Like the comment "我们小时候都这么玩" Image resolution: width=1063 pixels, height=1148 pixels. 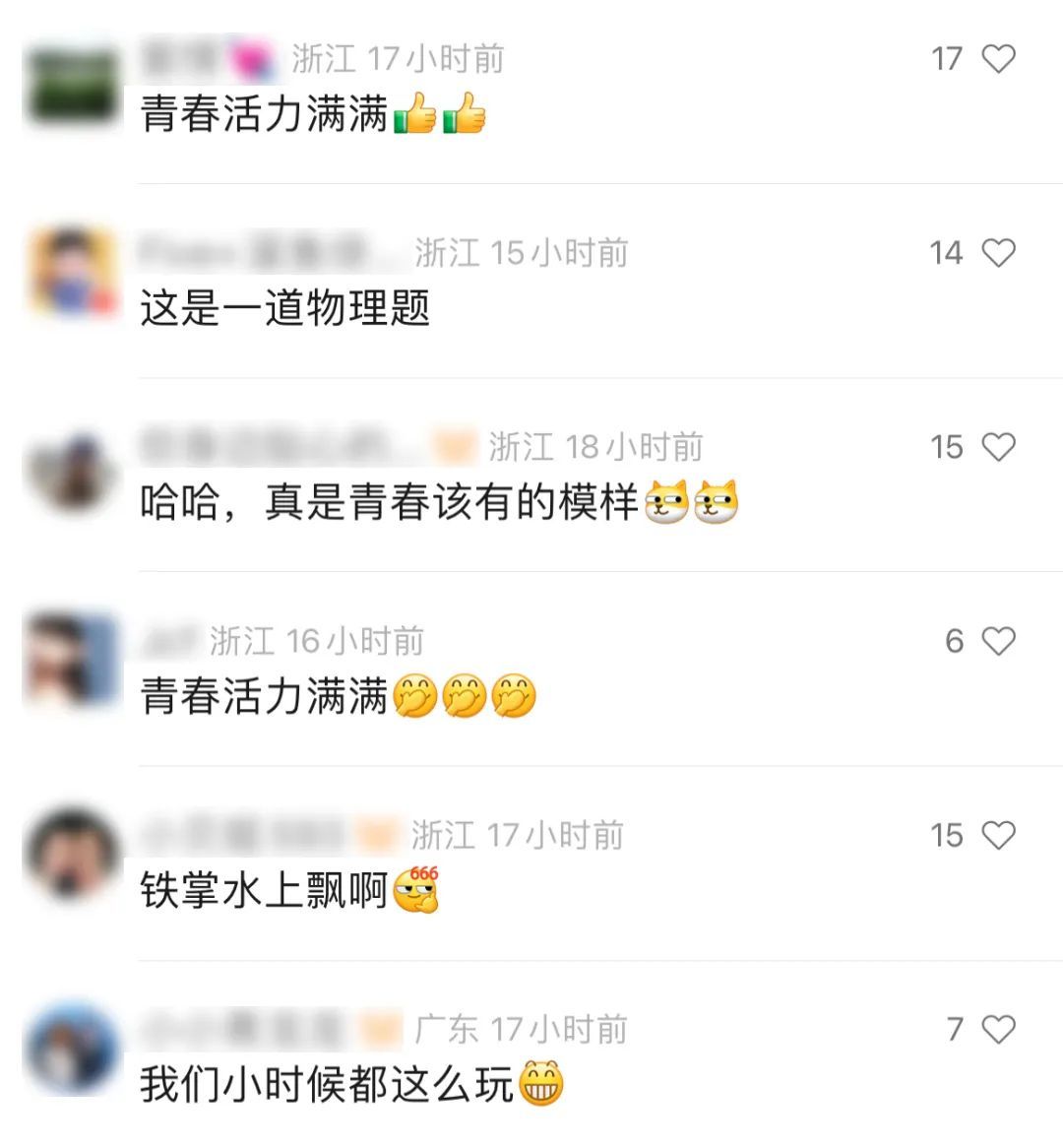click(x=998, y=1030)
